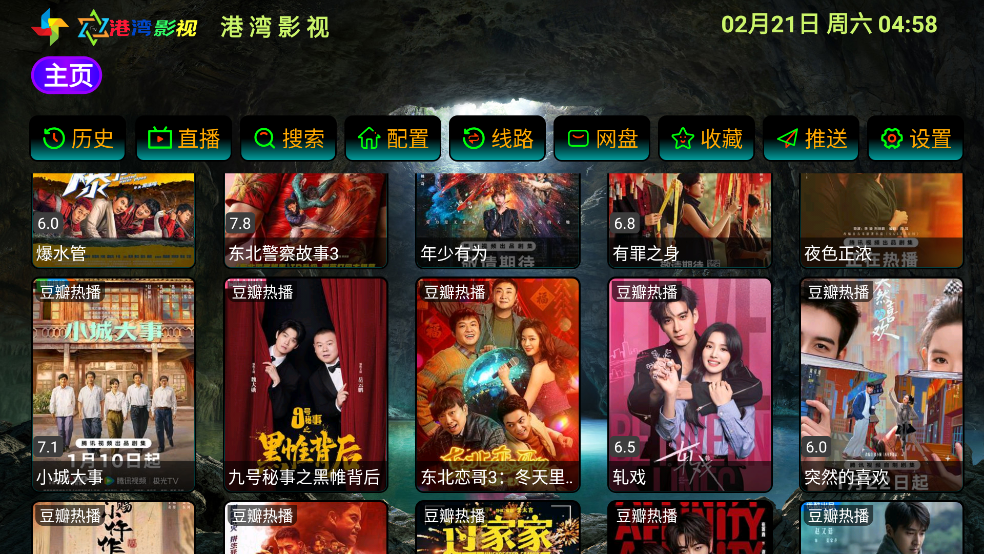The image size is (984, 554).
Task: Open the 直播 live TV button
Action: (184, 139)
